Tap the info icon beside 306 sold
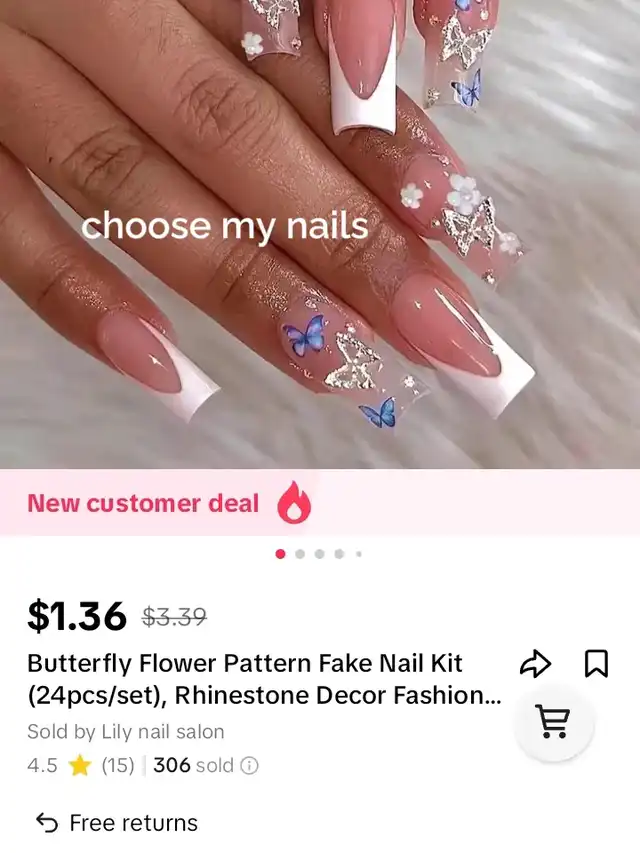This screenshot has height=853, width=640. coord(249,766)
